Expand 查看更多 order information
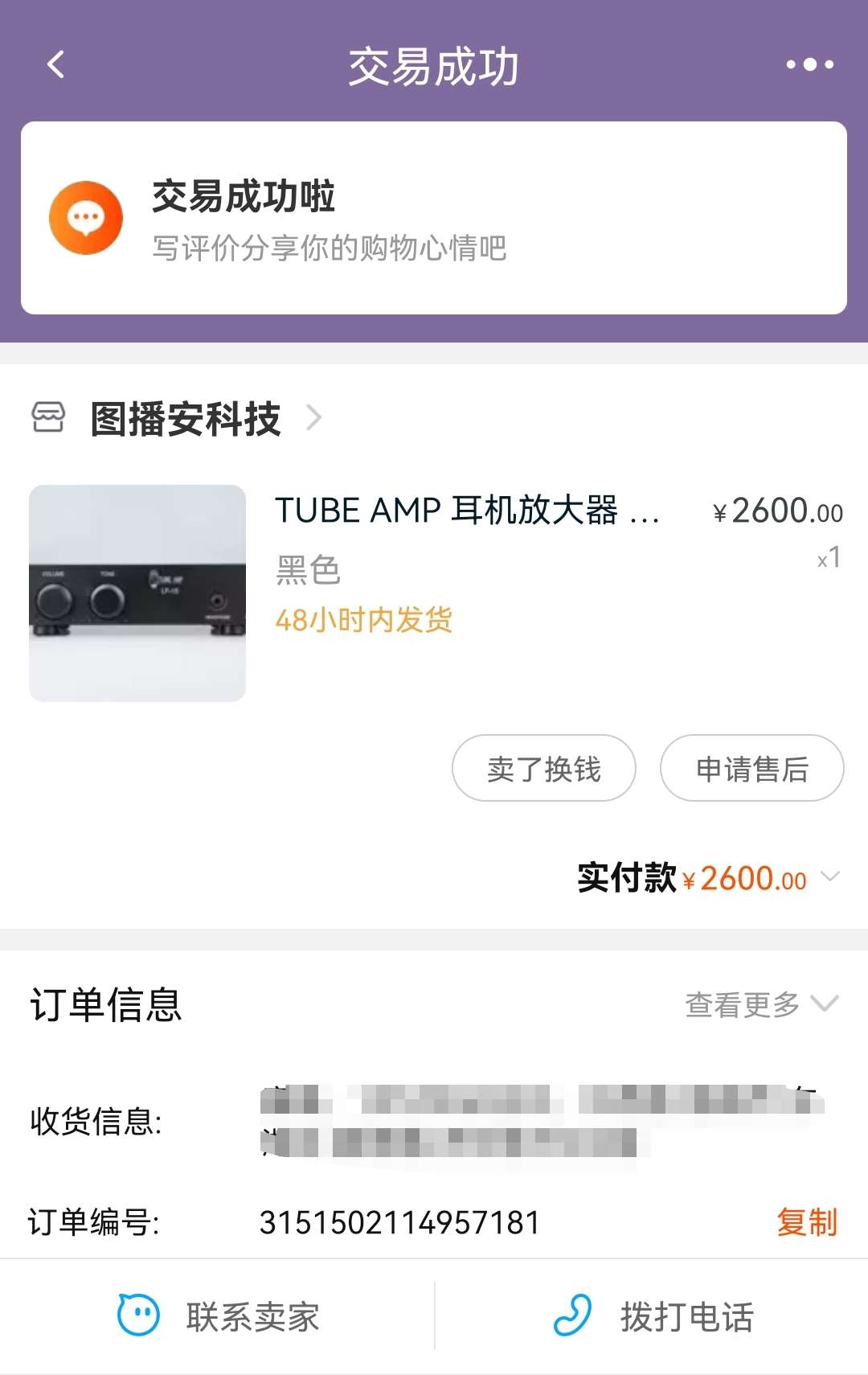The image size is (868, 1375). [x=760, y=1004]
